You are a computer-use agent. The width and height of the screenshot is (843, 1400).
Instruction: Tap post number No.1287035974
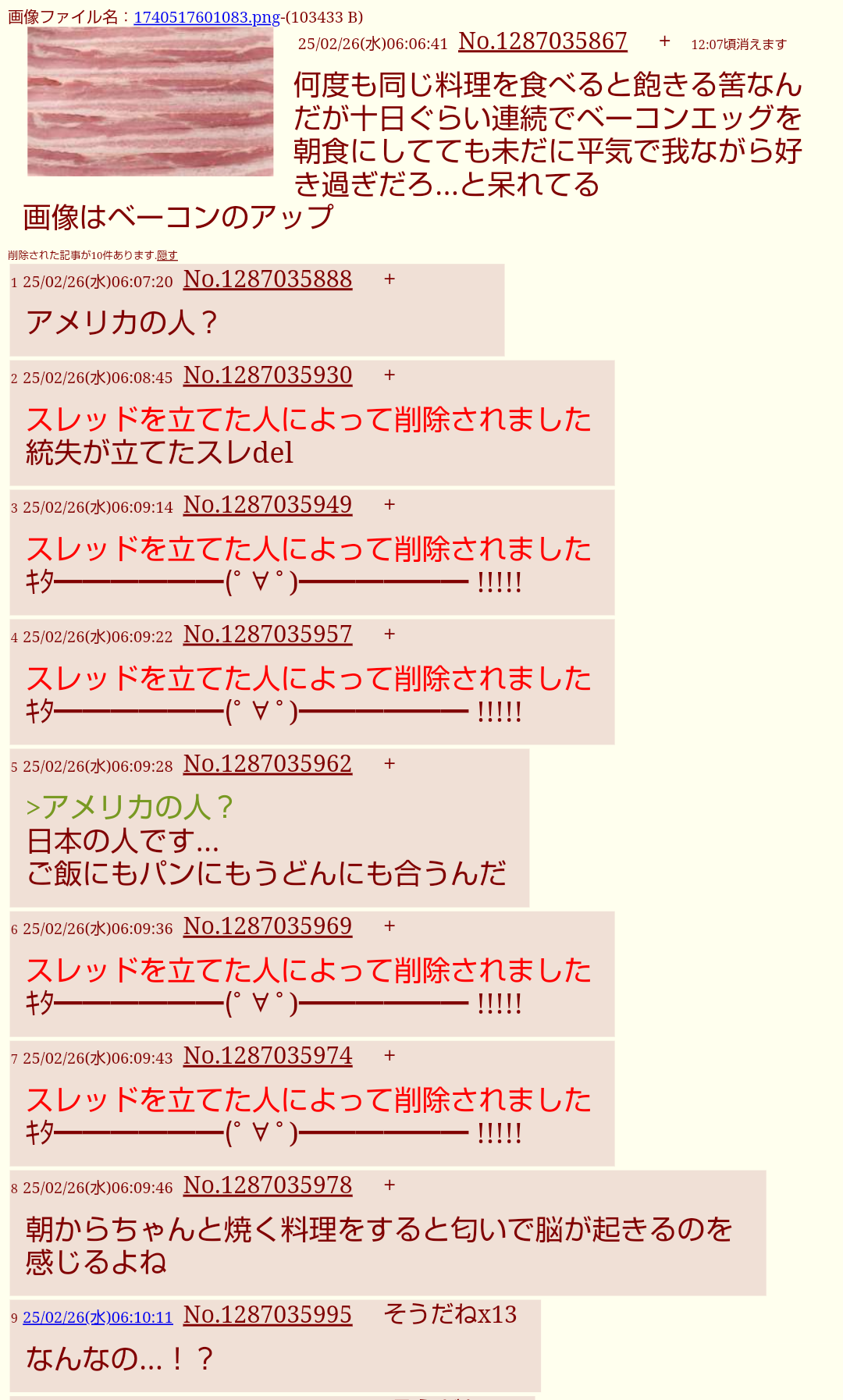point(268,1057)
